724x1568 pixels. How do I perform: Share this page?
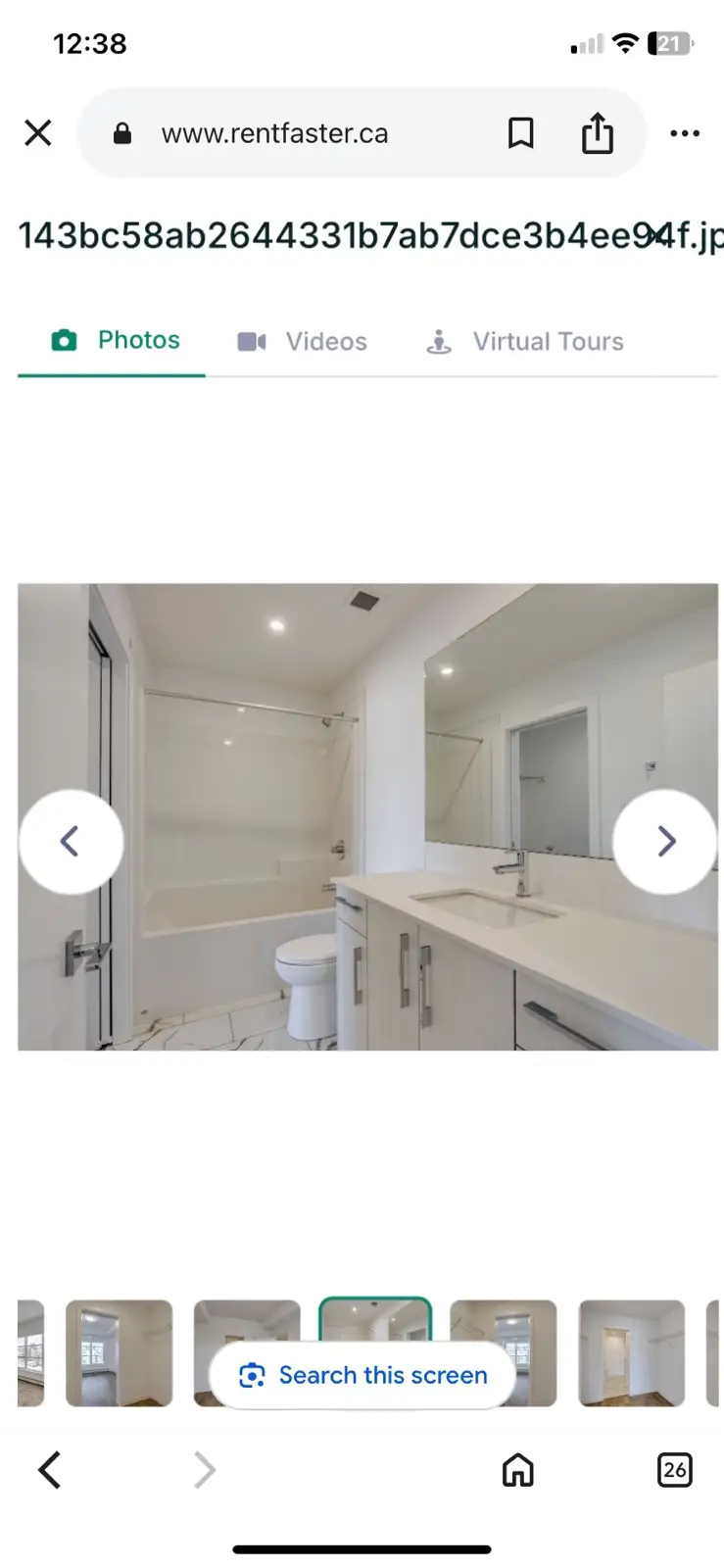pyautogui.click(x=597, y=132)
